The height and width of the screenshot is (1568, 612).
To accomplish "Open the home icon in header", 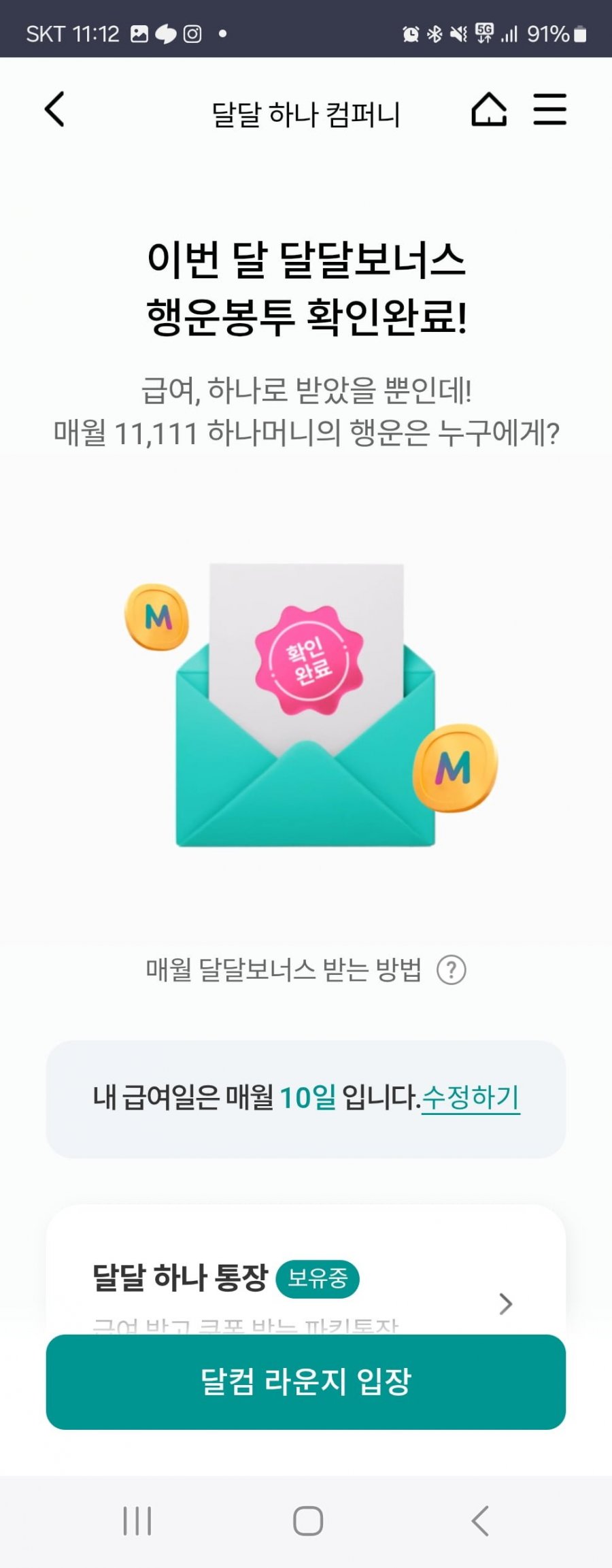I will coord(489,110).
